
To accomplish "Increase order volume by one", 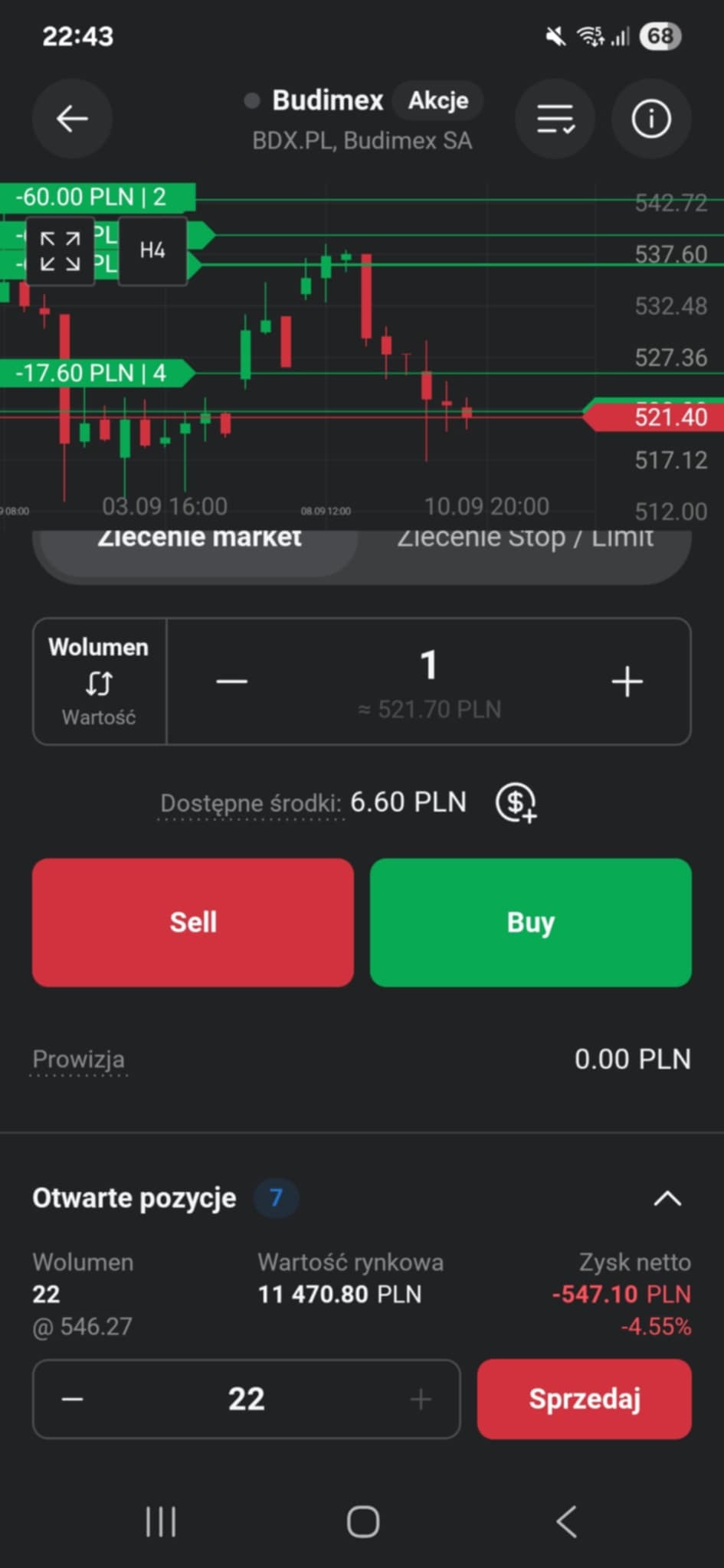I will [x=627, y=681].
